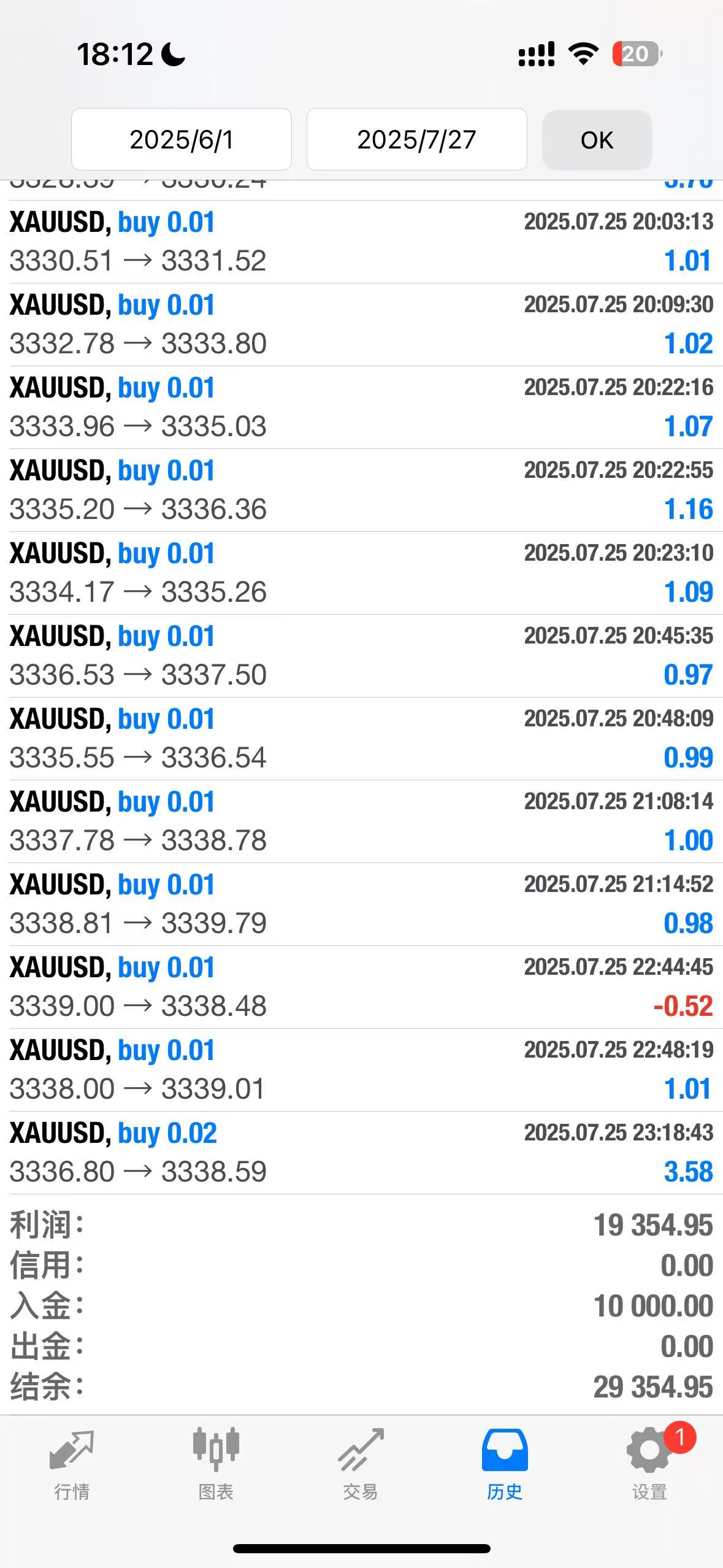Show details of trade closed at 21:08:14
The width and height of the screenshot is (723, 1568).
pyautogui.click(x=361, y=821)
